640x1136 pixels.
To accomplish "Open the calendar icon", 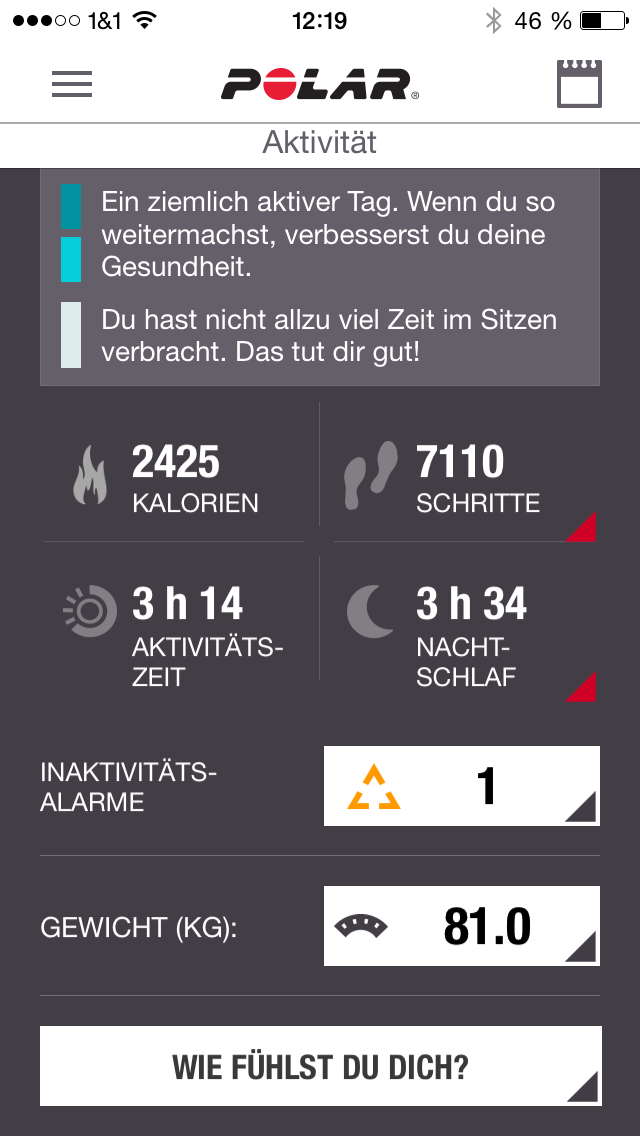I will click(x=579, y=84).
